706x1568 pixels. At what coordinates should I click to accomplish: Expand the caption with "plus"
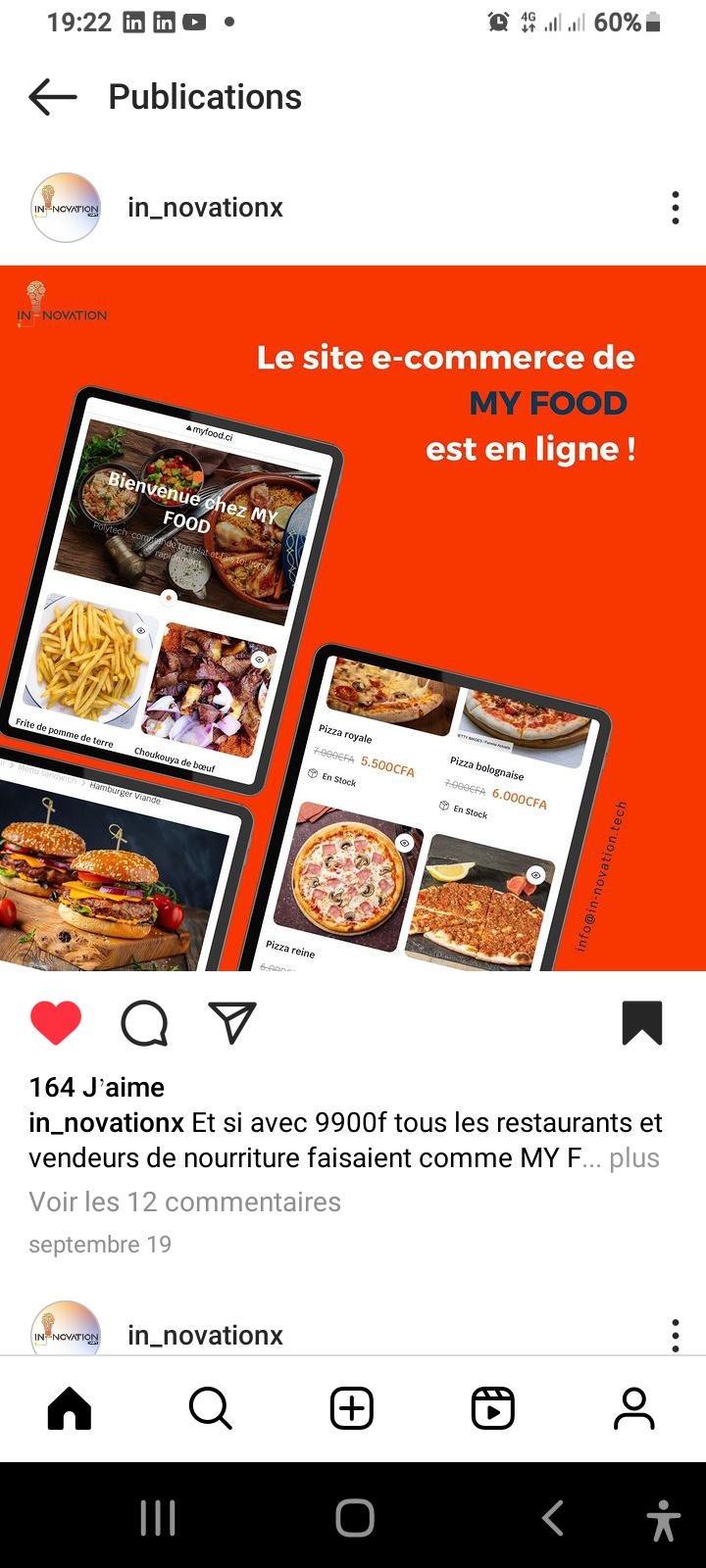click(634, 1158)
